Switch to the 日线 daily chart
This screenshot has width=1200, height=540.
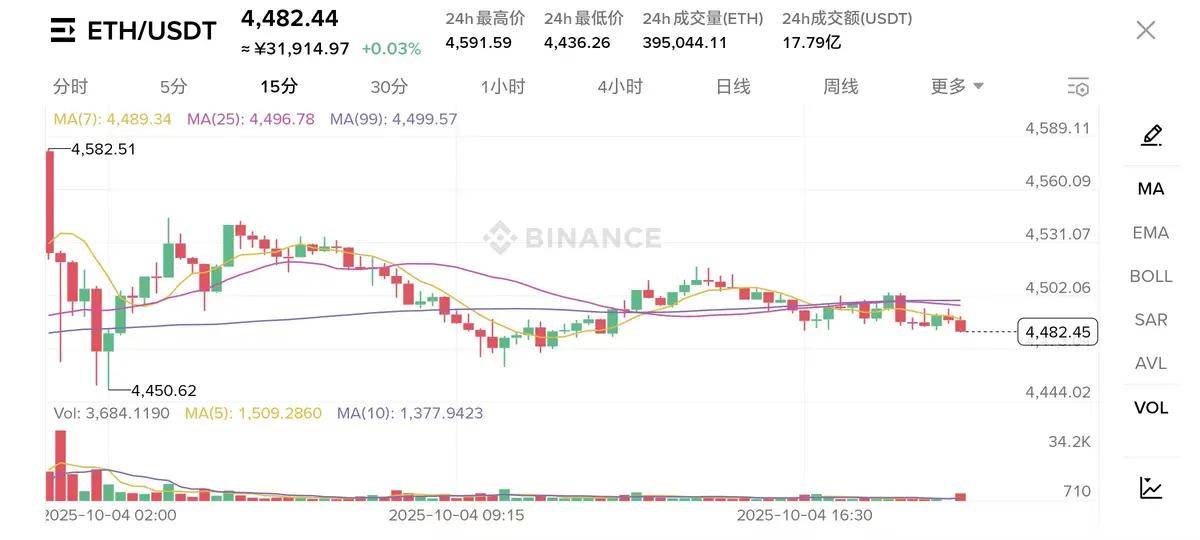[733, 87]
